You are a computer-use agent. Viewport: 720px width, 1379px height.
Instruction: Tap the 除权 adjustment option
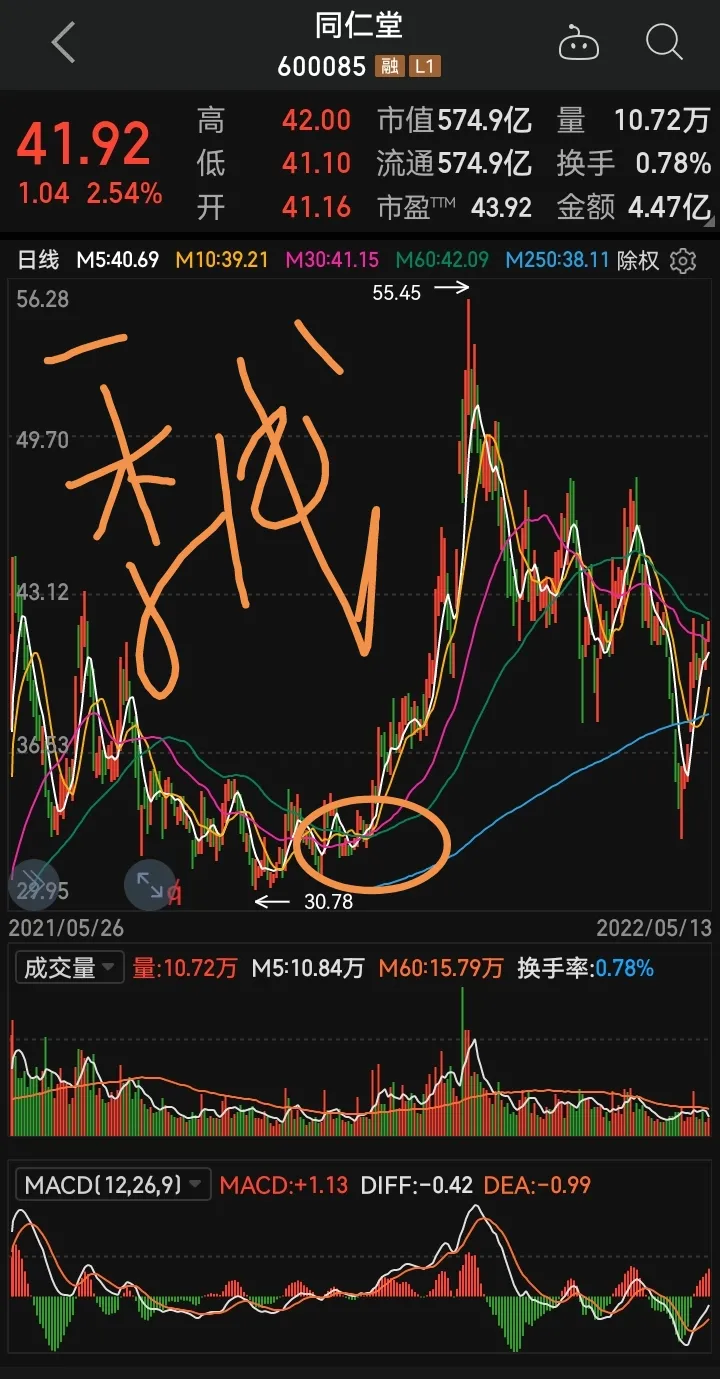638,261
